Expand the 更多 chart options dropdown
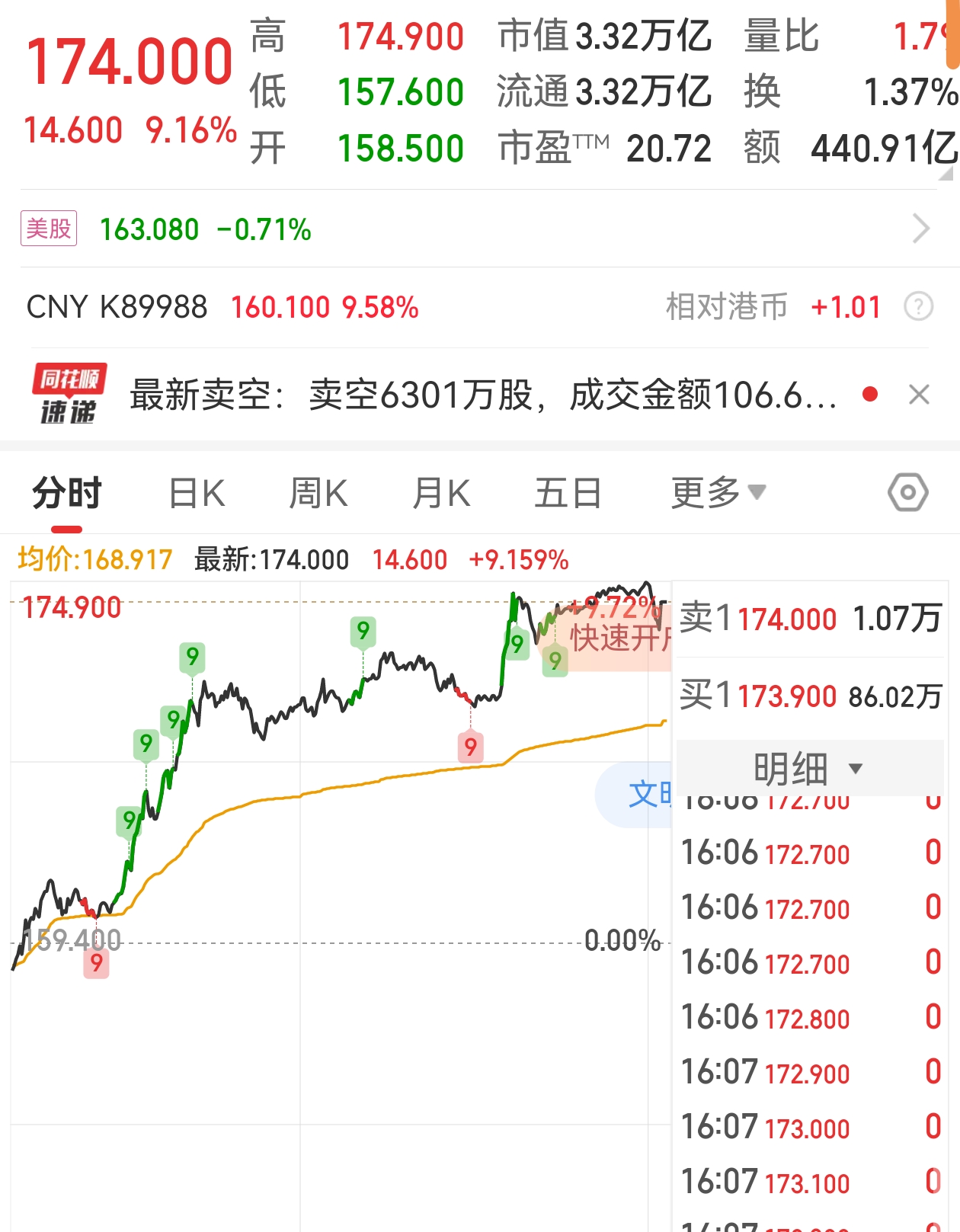This screenshot has width=960, height=1232. tap(717, 493)
